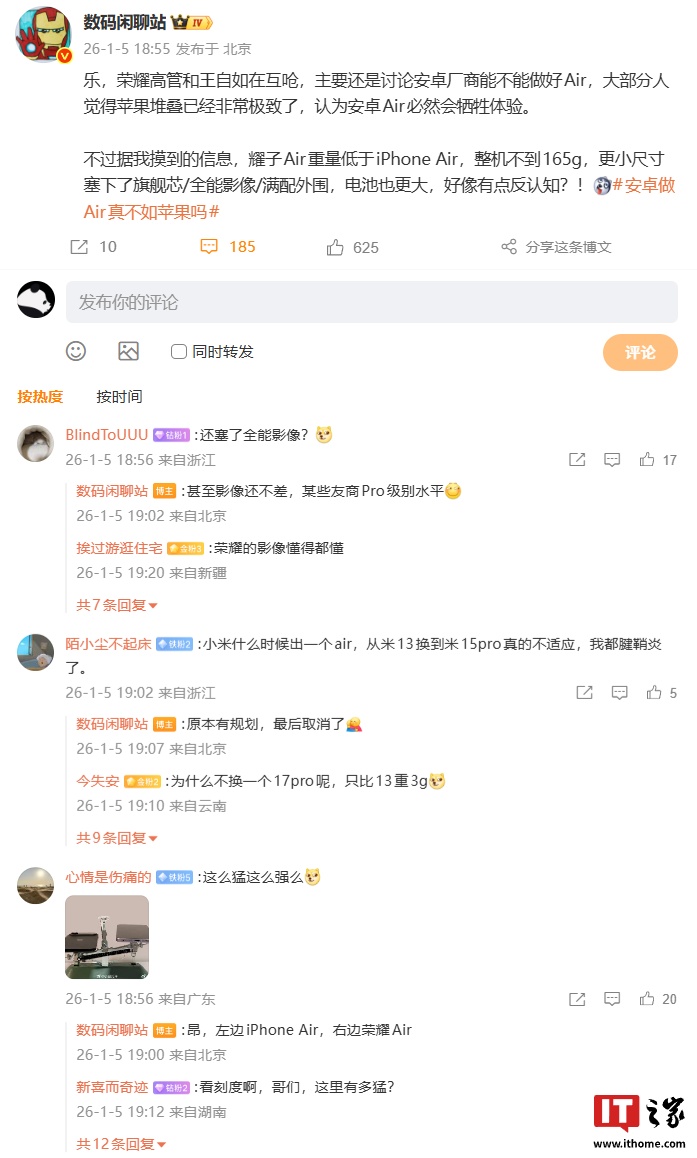Screen dimensions: 697x1158
Task: Expand 共9条回复 replies
Action: pyautogui.click(x=117, y=838)
